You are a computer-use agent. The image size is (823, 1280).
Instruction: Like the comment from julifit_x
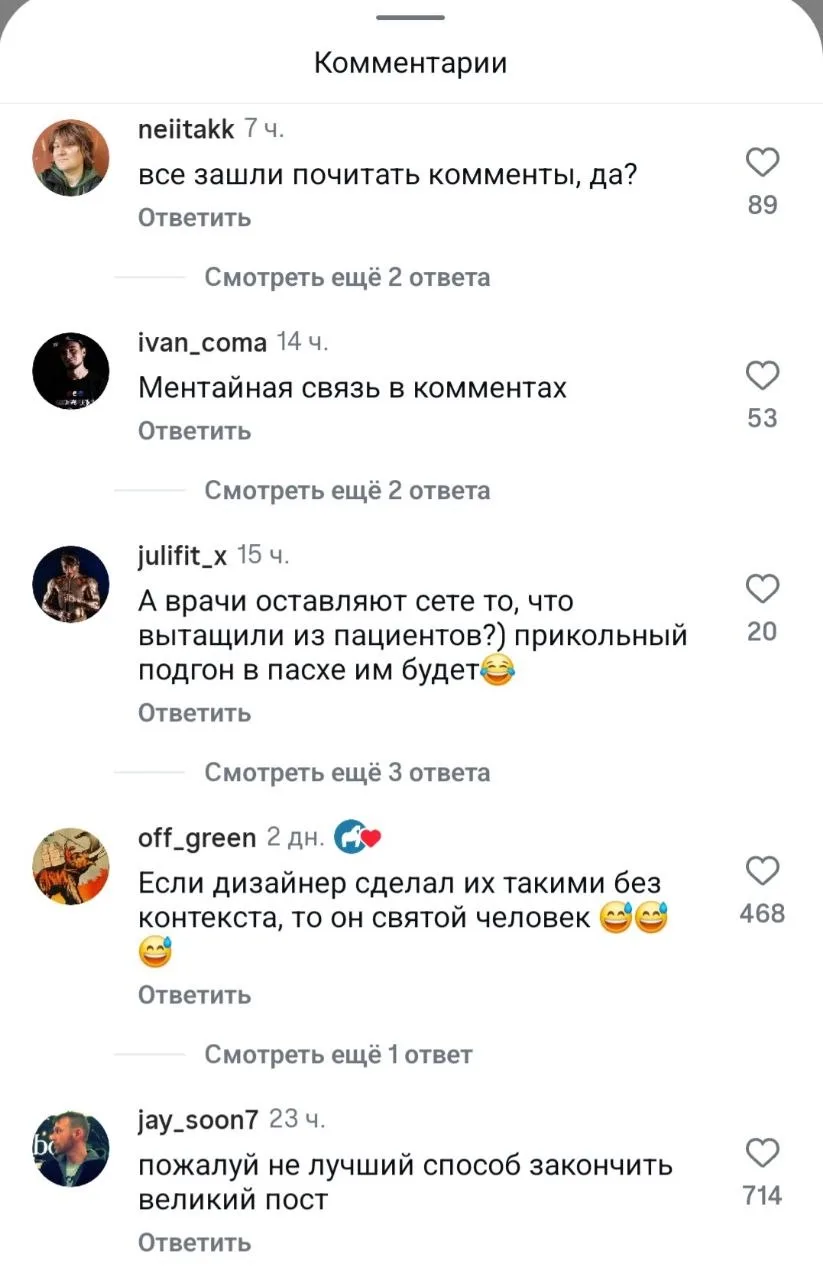coord(762,589)
